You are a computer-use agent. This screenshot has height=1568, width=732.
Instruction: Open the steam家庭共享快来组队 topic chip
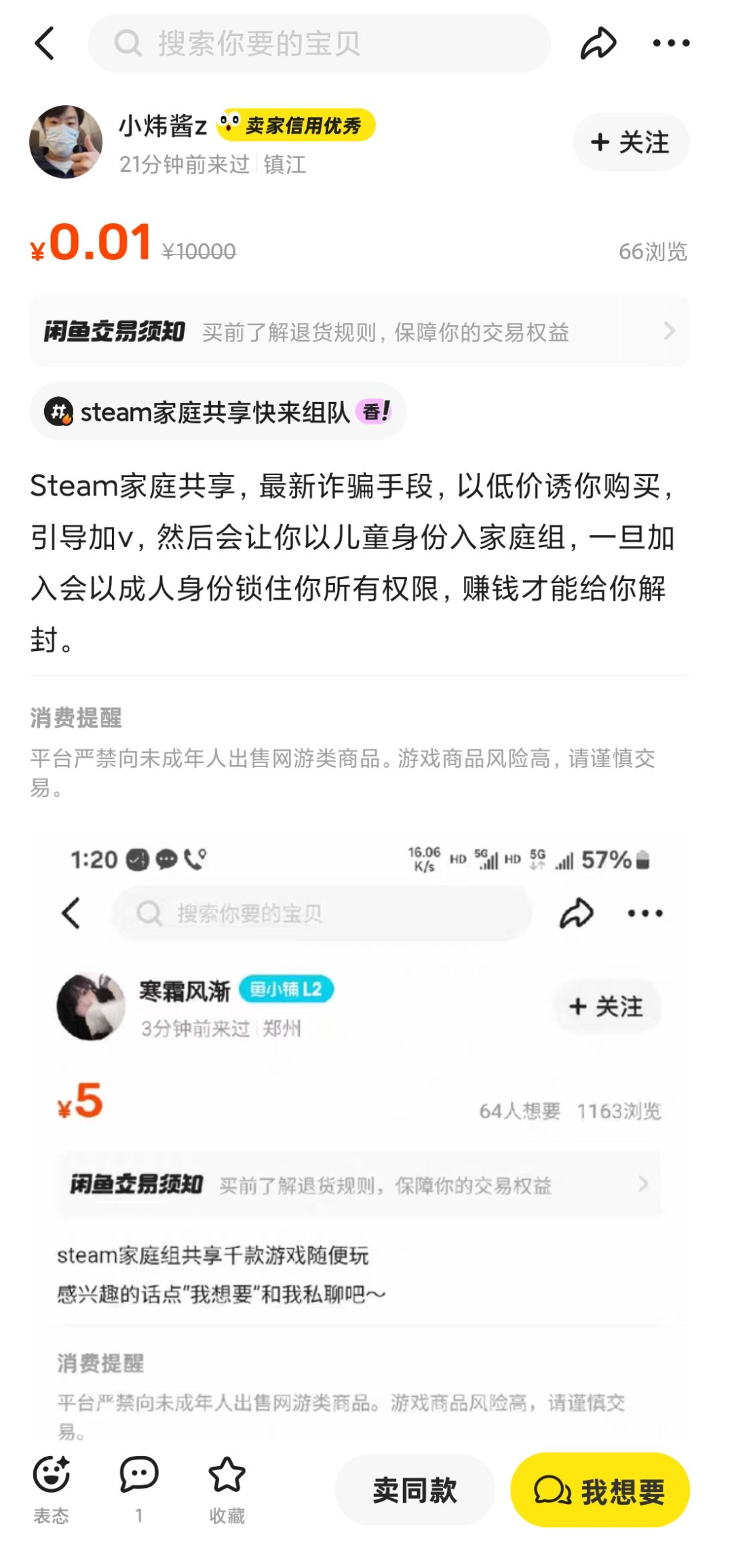click(217, 412)
